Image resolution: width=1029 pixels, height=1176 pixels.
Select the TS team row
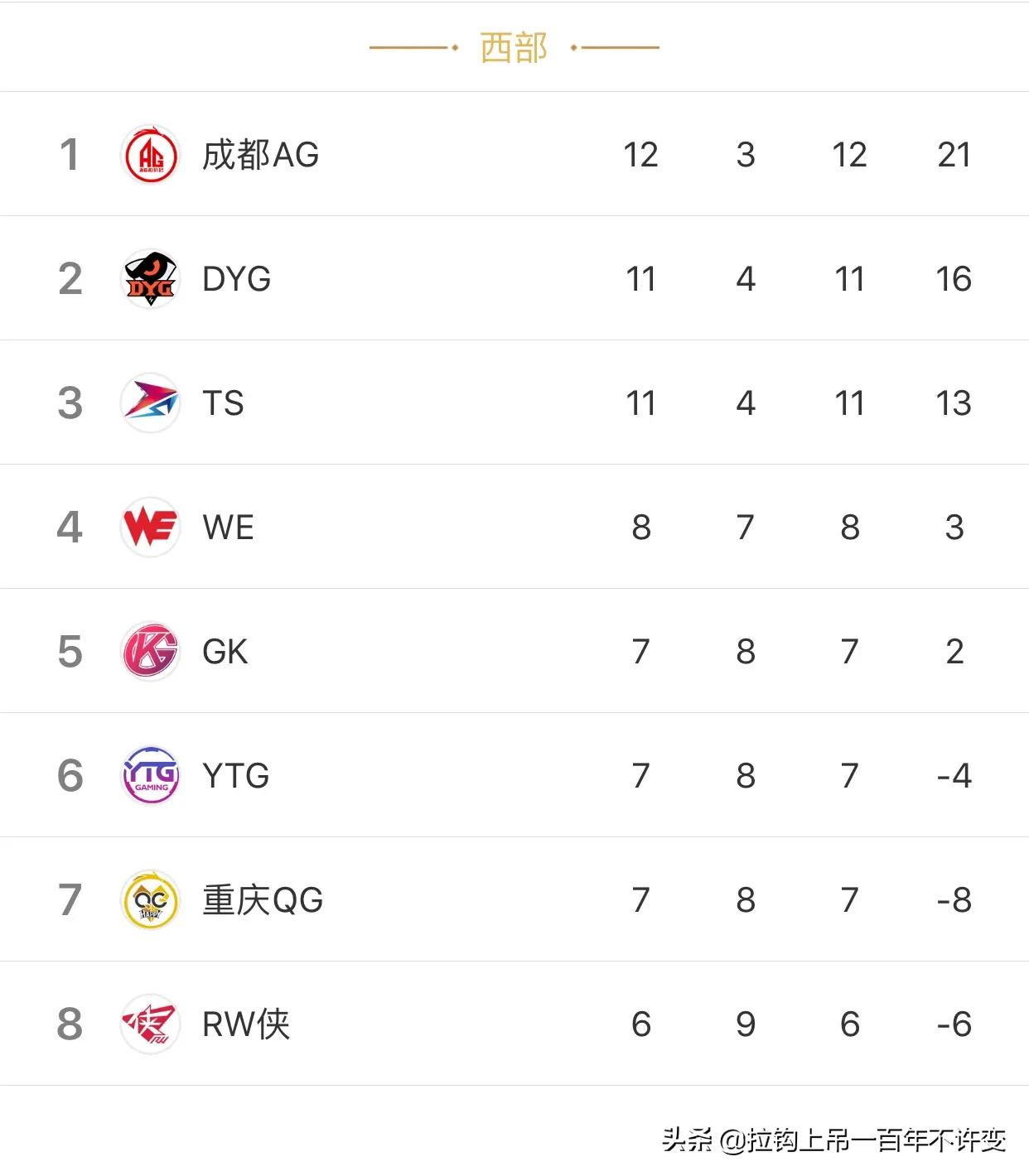(x=514, y=402)
